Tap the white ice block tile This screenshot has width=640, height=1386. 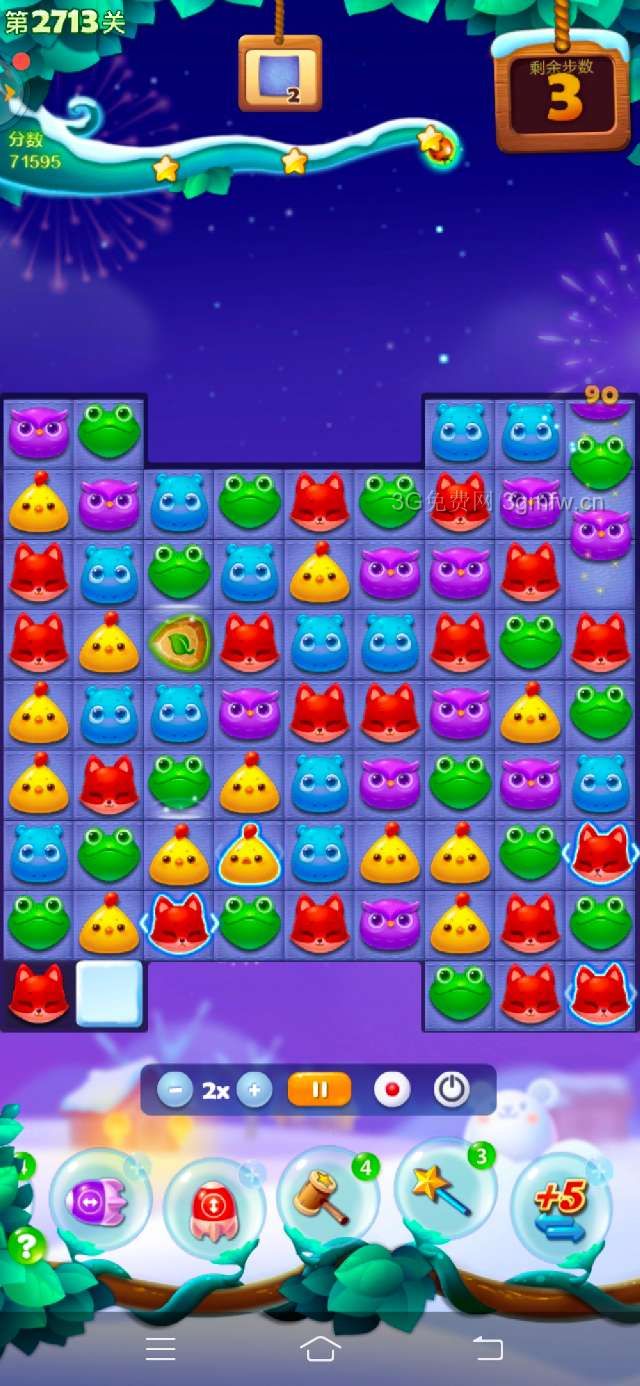[x=109, y=994]
